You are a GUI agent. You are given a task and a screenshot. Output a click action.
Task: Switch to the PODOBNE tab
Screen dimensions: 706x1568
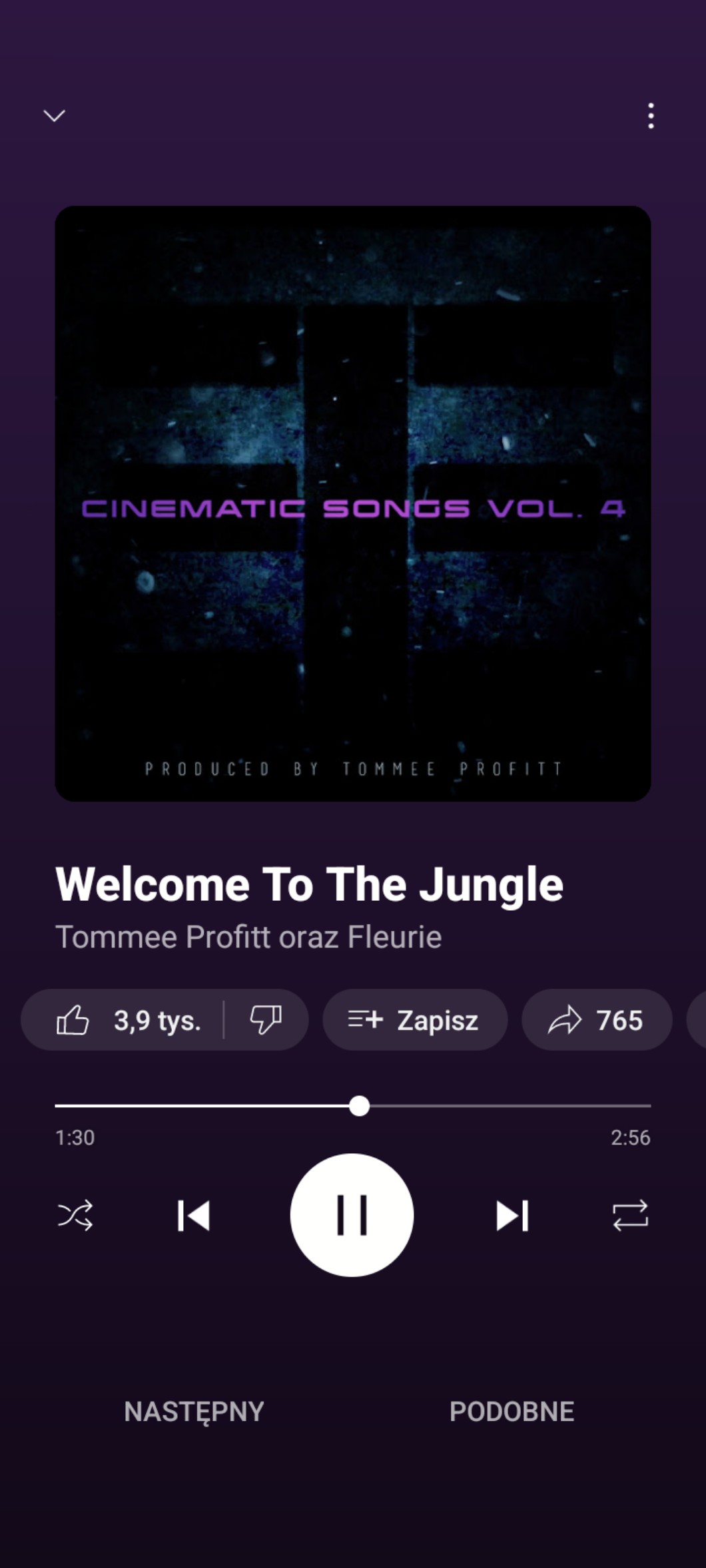point(512,1411)
